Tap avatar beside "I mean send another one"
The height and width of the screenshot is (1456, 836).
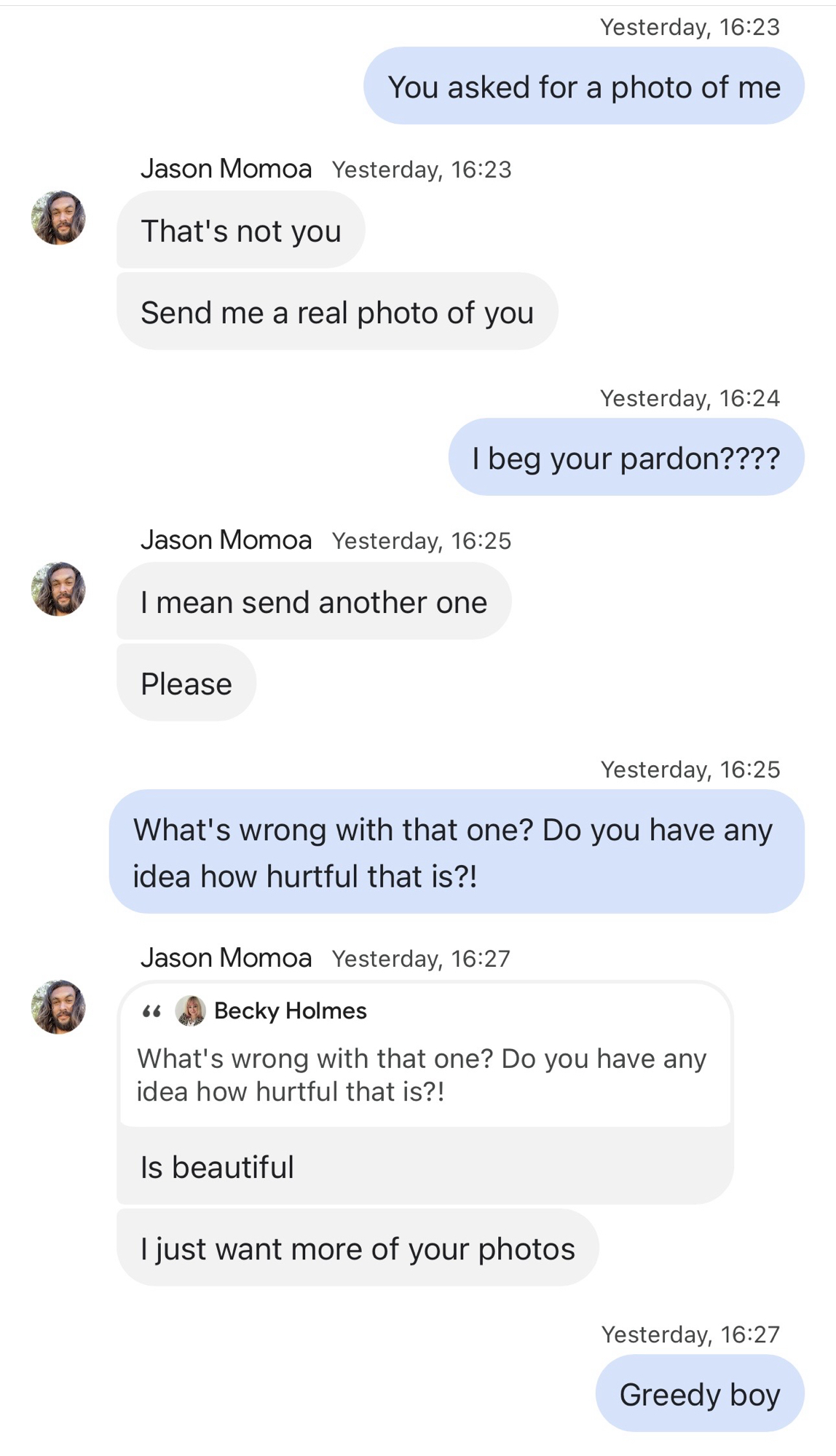coord(58,589)
